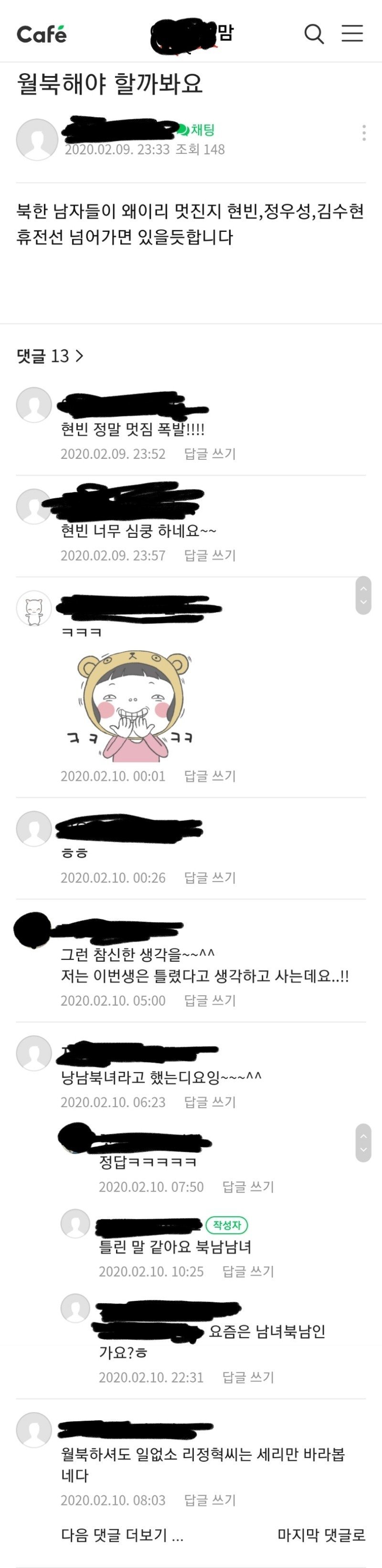382x1568 pixels.
Task: Reply to the ㅎㅎ comment
Action: (x=210, y=878)
